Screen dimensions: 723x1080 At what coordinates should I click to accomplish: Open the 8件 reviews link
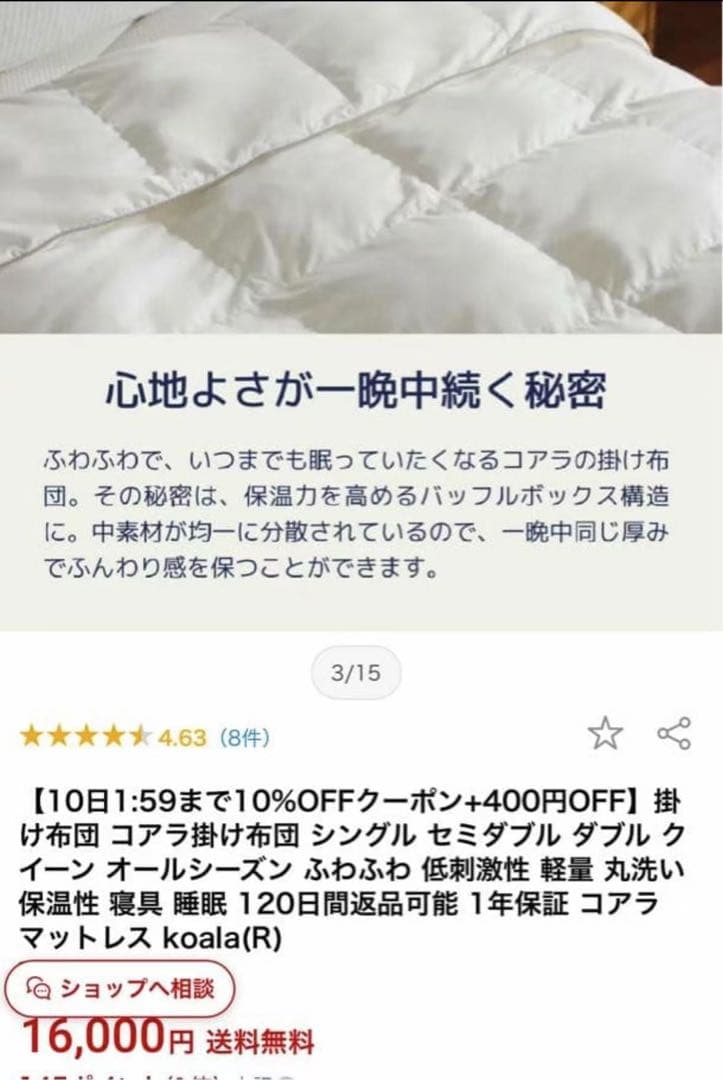243,738
